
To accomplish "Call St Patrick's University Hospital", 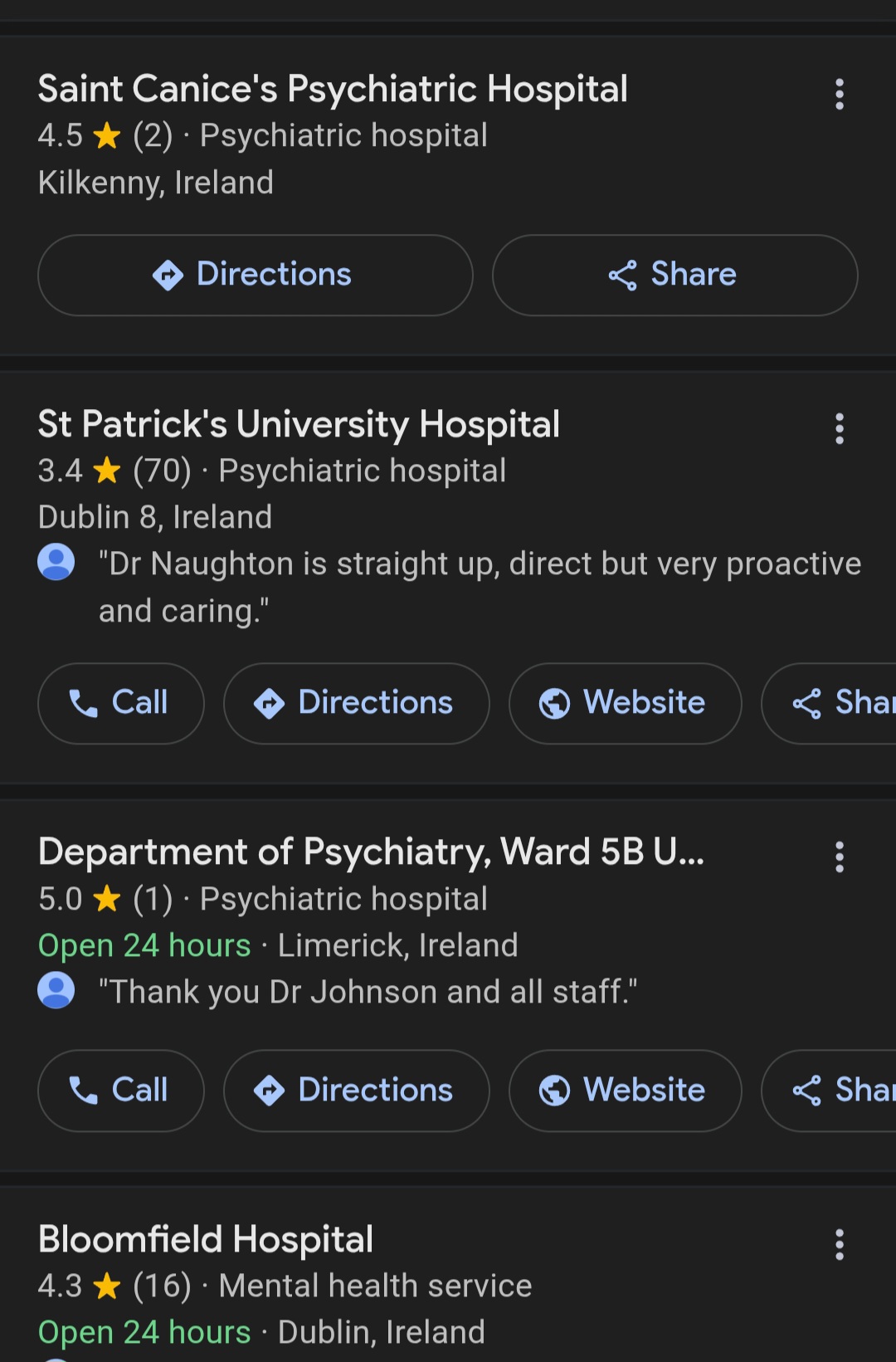I will tap(120, 703).
